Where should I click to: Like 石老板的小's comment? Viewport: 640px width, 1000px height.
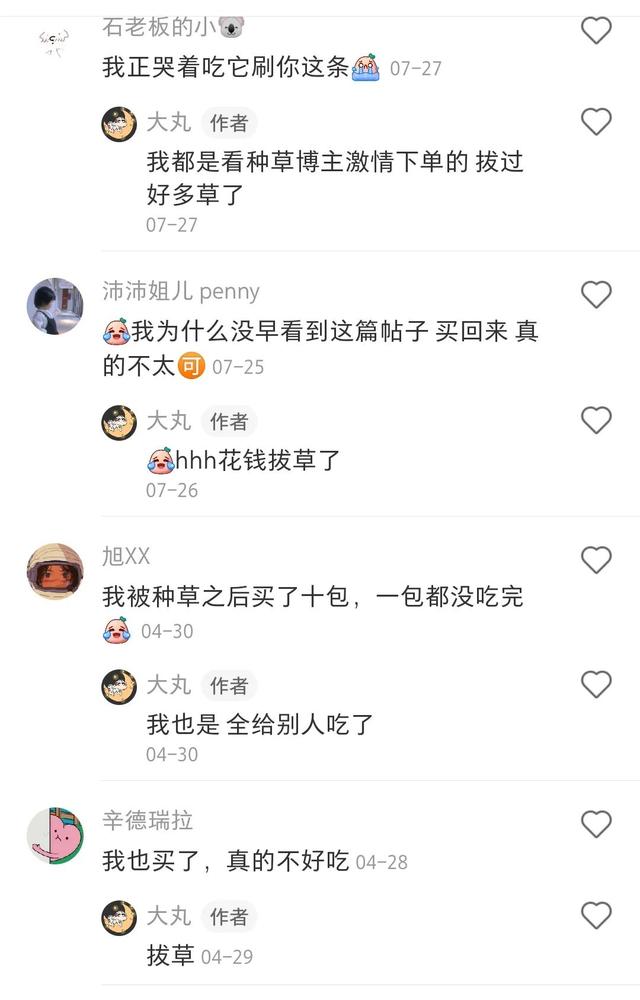[x=596, y=30]
